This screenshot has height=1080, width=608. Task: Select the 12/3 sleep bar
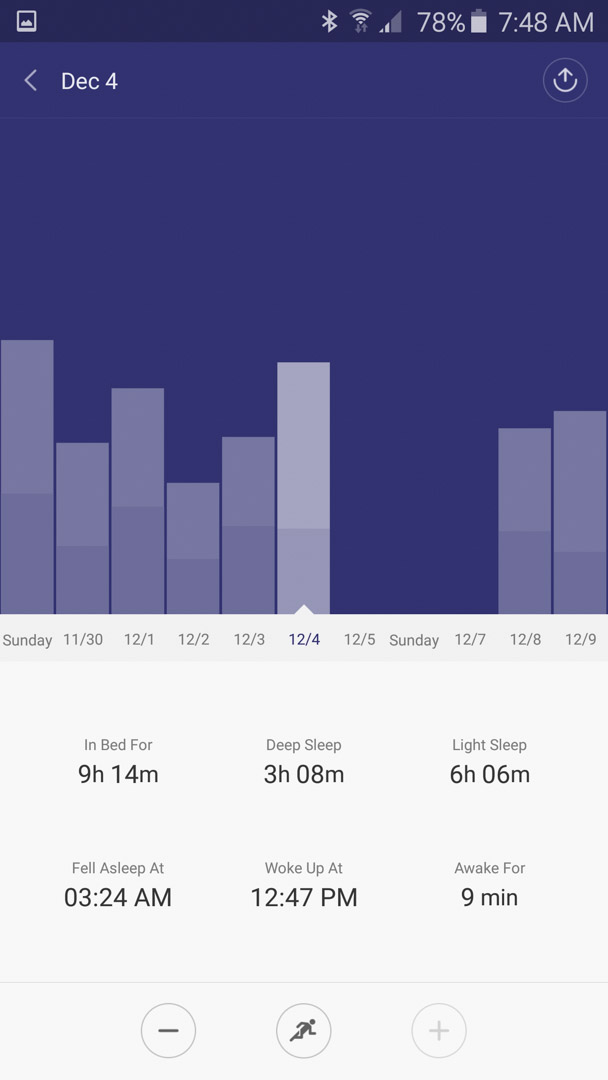[x=249, y=525]
